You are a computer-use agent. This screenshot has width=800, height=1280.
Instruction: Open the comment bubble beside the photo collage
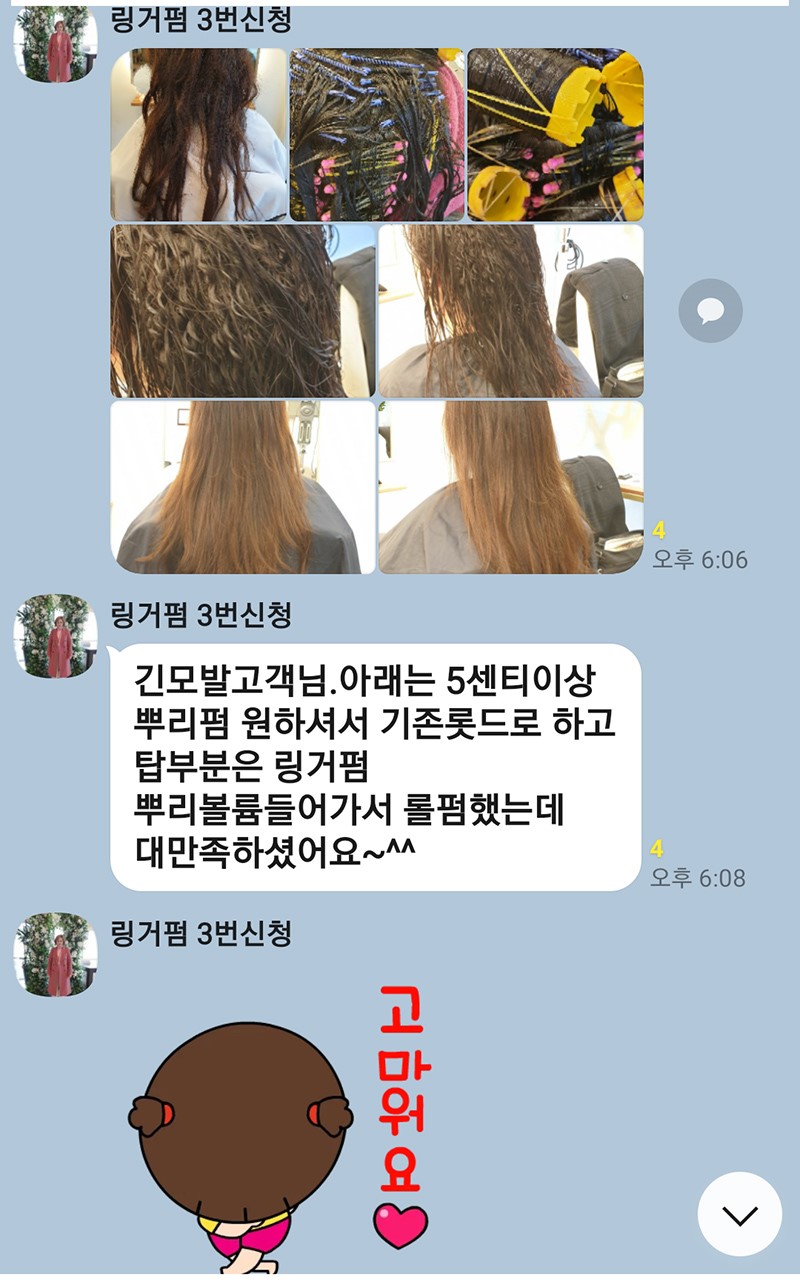point(710,311)
